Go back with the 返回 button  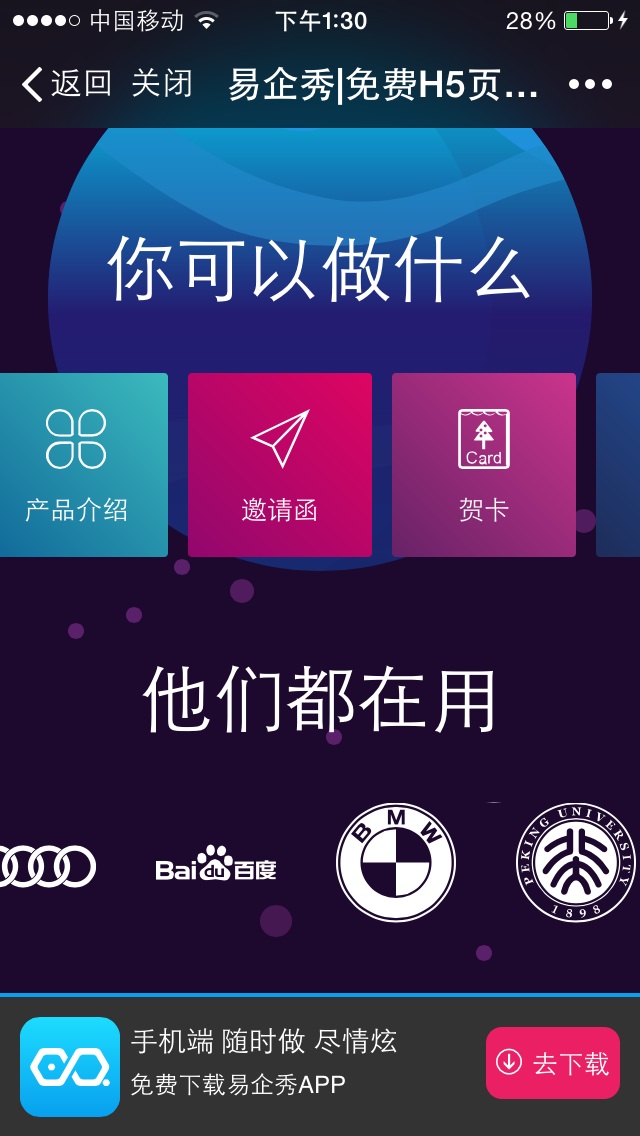66,84
